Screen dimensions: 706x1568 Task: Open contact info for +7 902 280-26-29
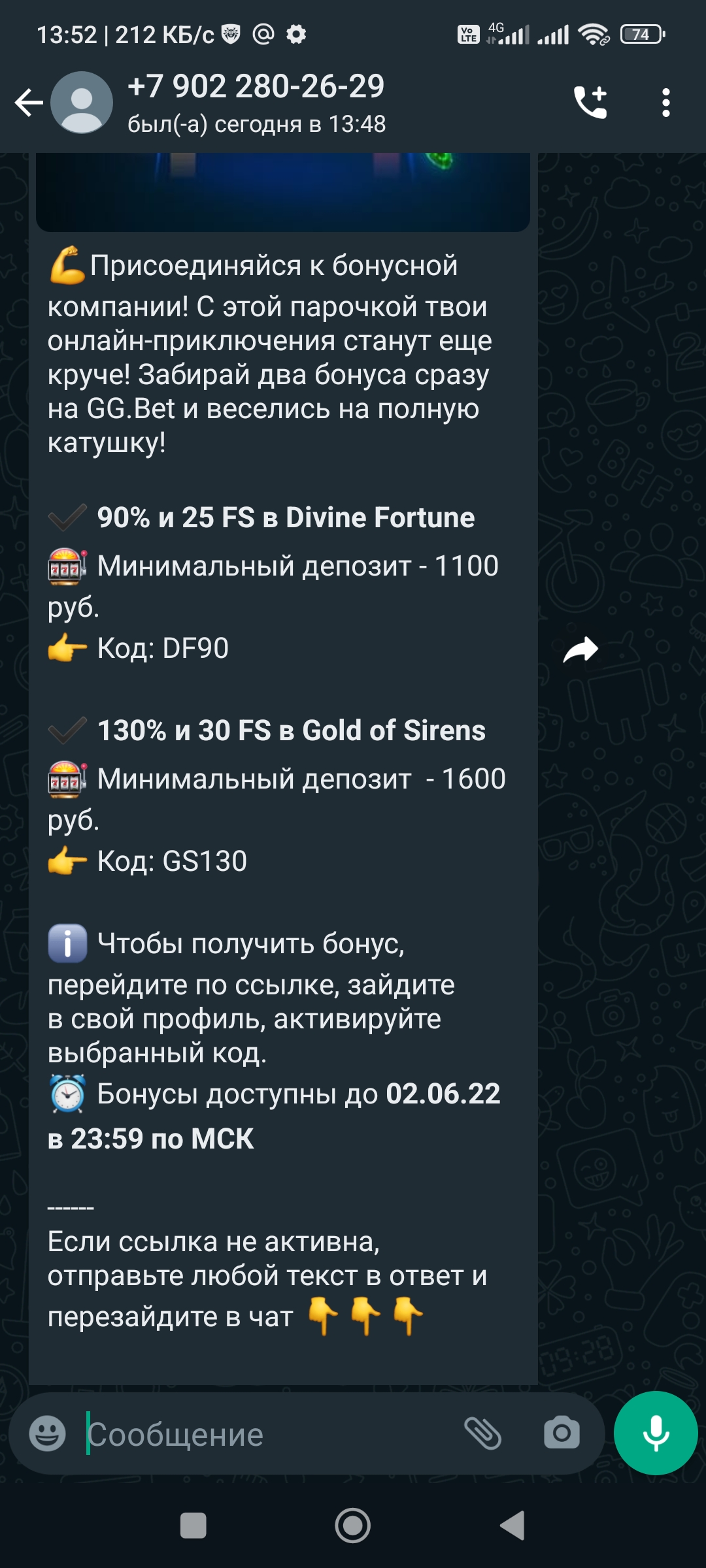256,103
